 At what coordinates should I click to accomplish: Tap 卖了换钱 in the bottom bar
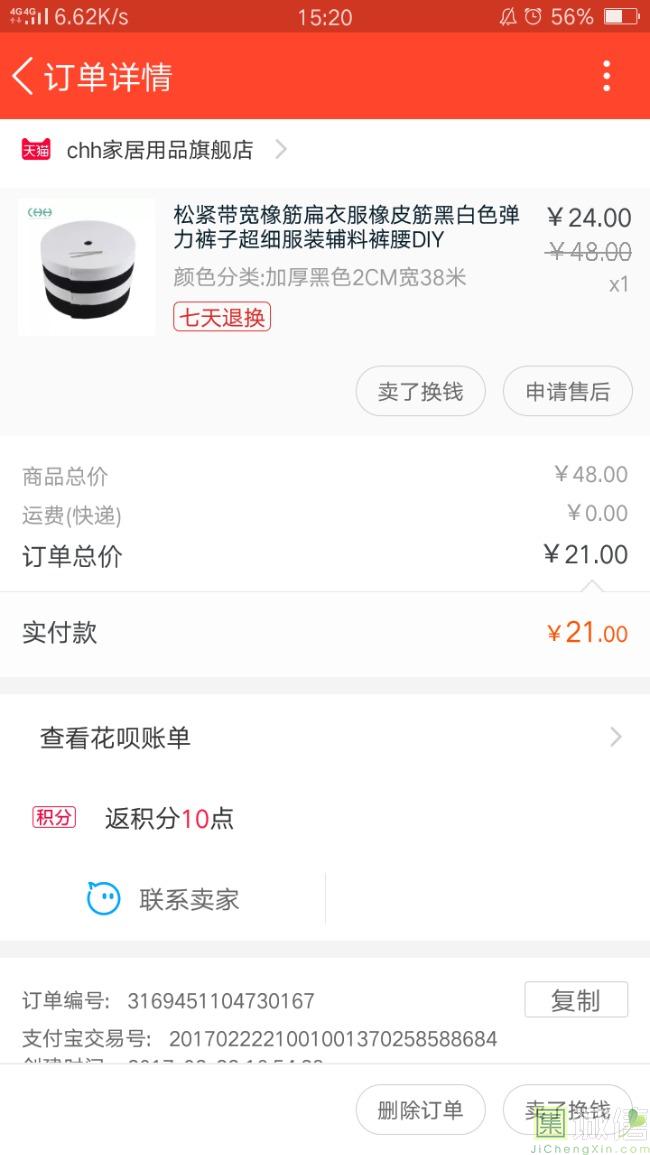click(567, 1110)
